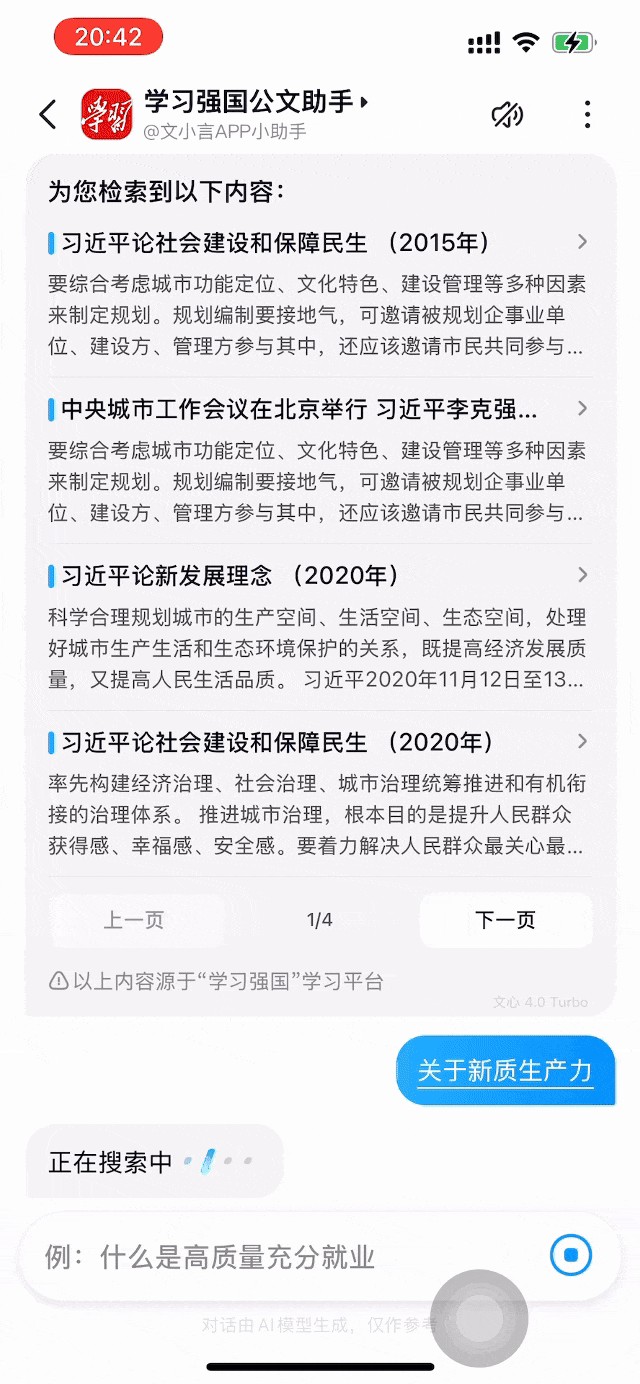This screenshot has width=640, height=1384.
Task: Tap the floating assistive touch button
Action: click(x=479, y=1318)
